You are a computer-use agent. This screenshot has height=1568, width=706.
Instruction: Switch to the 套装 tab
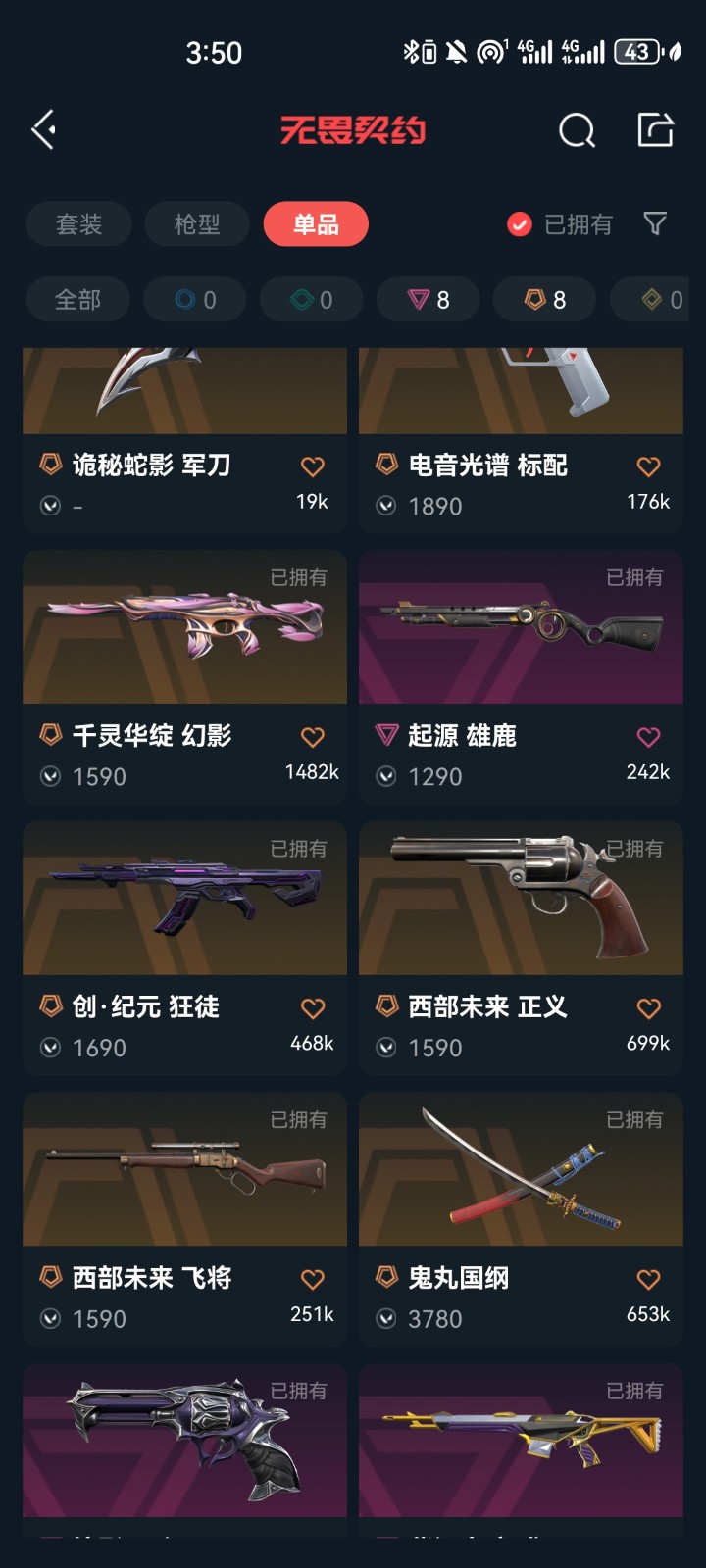[78, 224]
